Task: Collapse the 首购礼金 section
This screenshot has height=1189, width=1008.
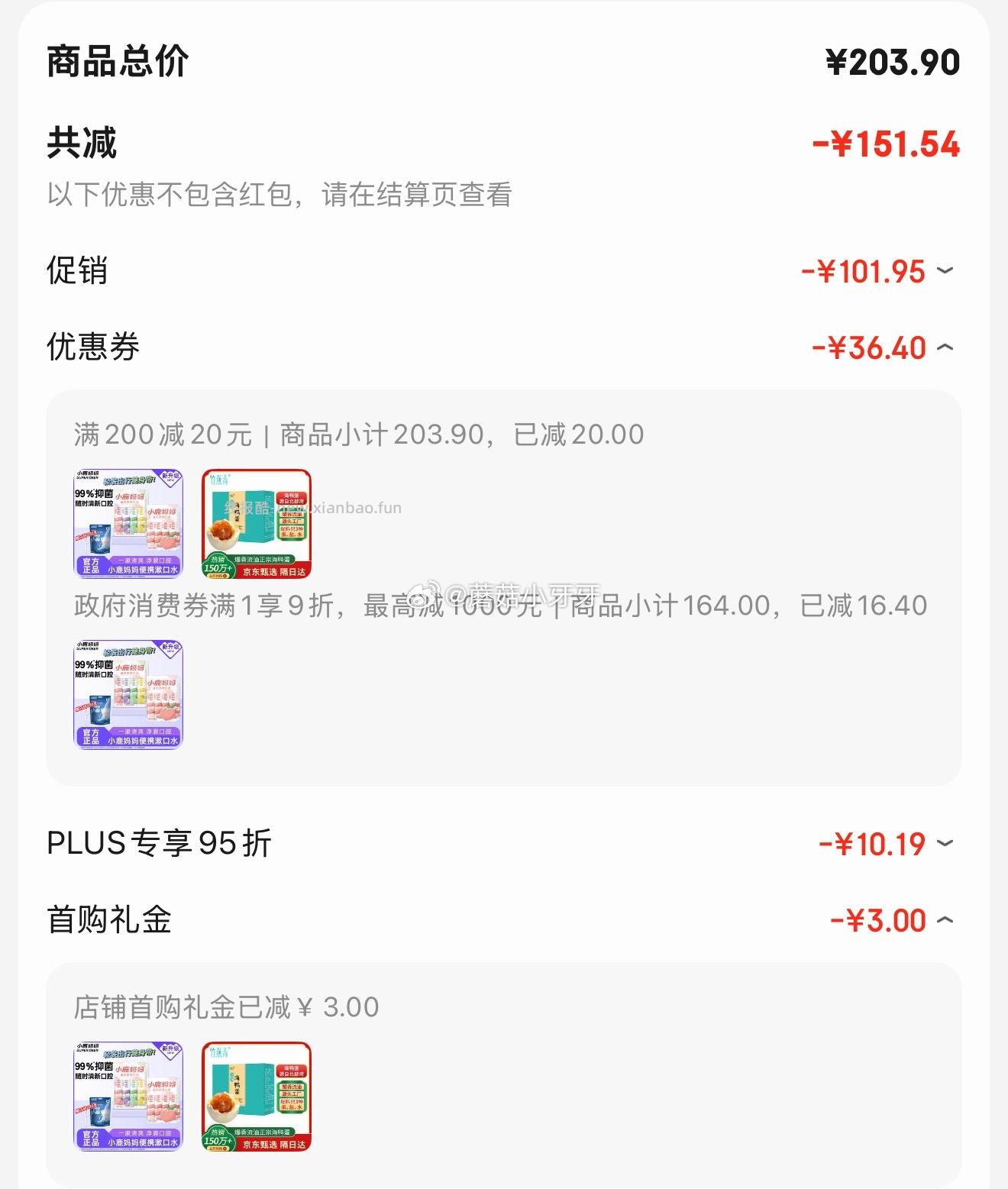Action: [x=947, y=920]
